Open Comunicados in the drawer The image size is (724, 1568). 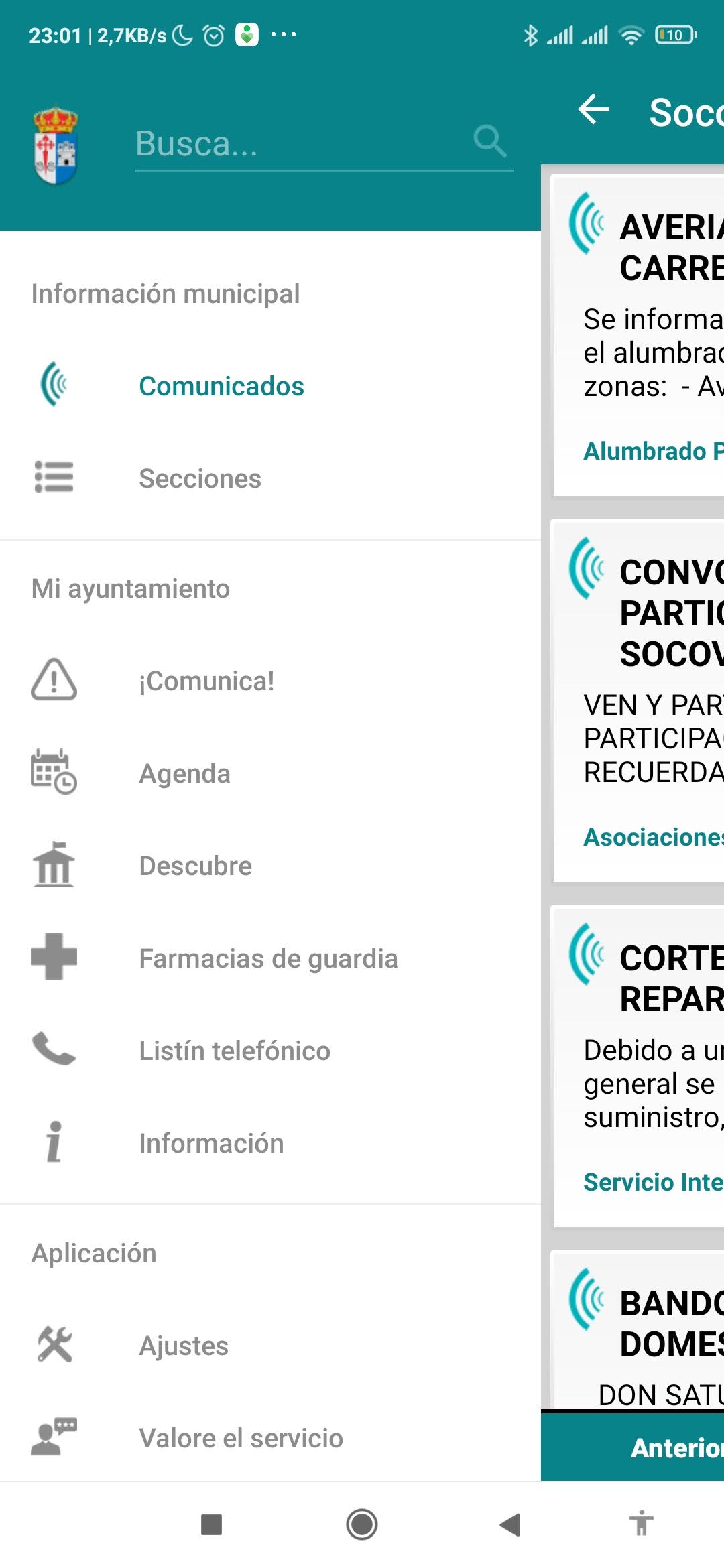270,386
